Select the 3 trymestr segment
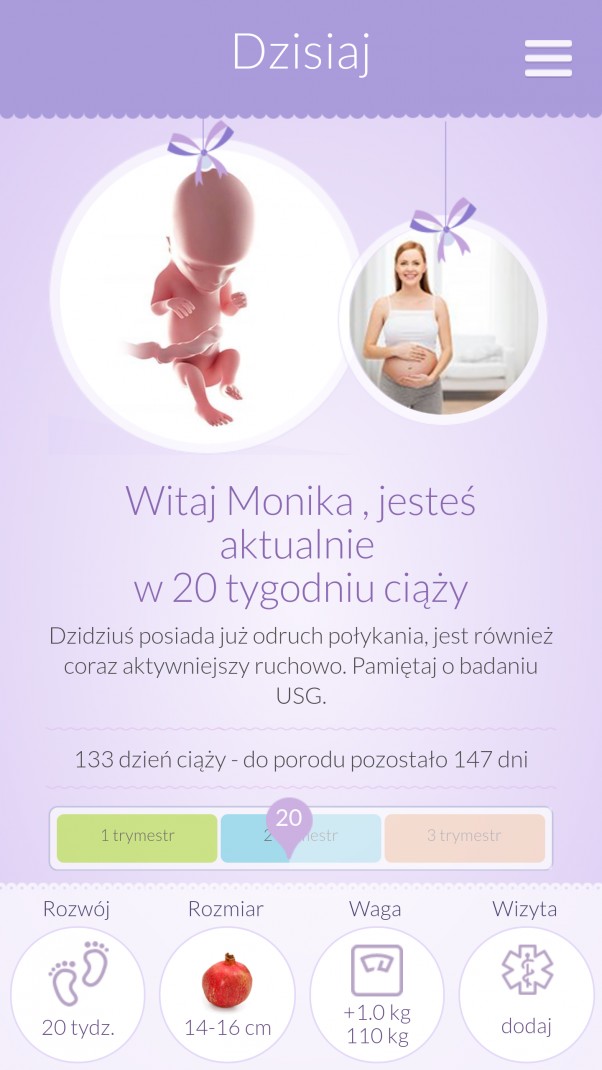Image resolution: width=602 pixels, height=1070 pixels. (x=464, y=837)
